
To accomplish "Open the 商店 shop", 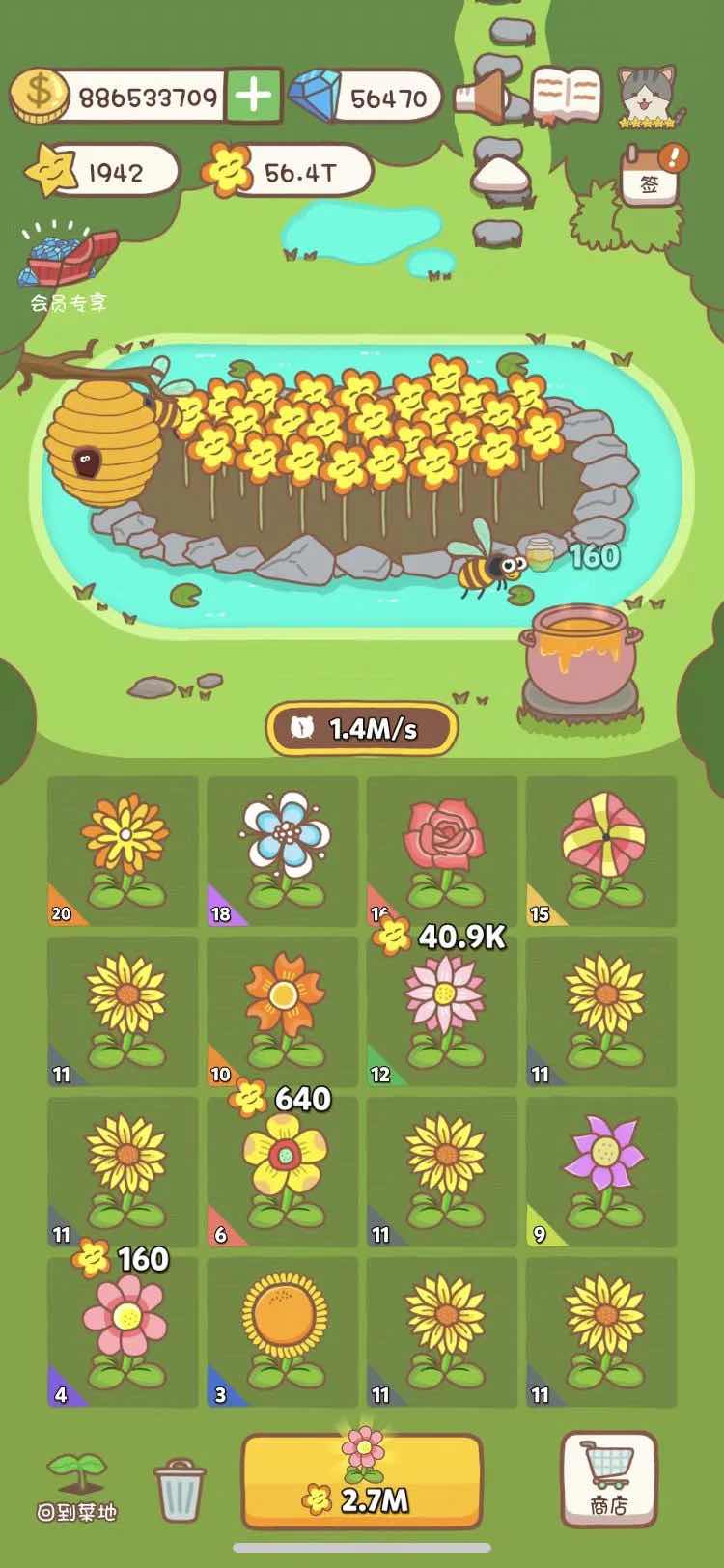I will pyautogui.click(x=609, y=1480).
